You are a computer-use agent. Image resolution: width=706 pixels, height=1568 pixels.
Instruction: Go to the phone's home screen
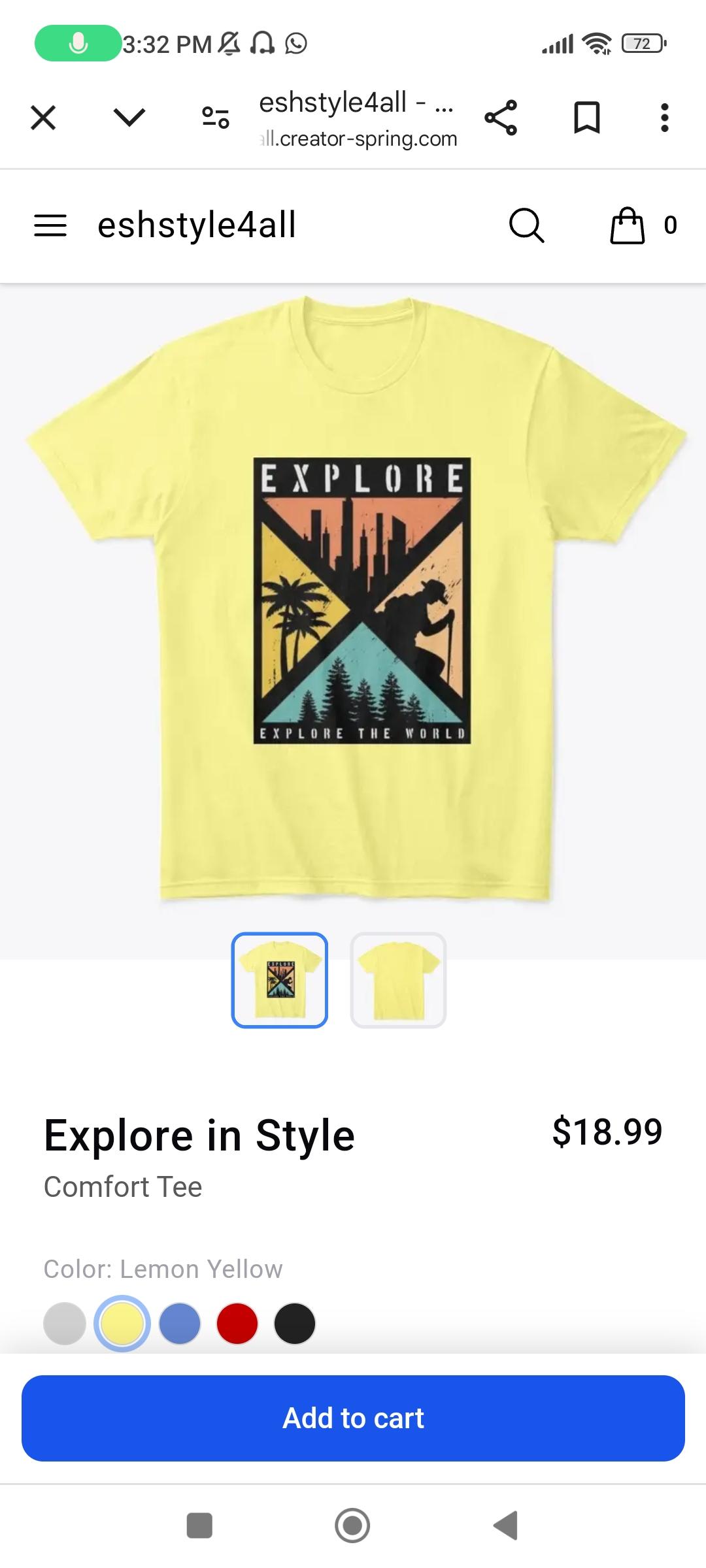(352, 1526)
